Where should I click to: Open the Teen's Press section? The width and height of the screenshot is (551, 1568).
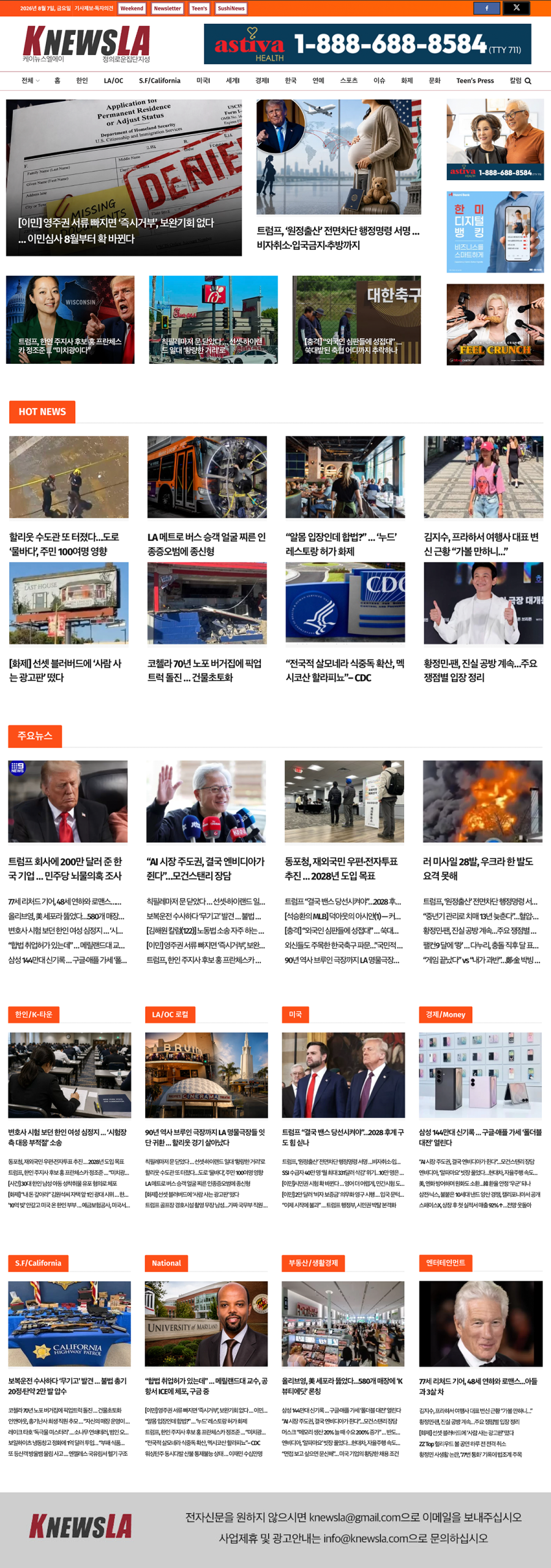(x=474, y=81)
